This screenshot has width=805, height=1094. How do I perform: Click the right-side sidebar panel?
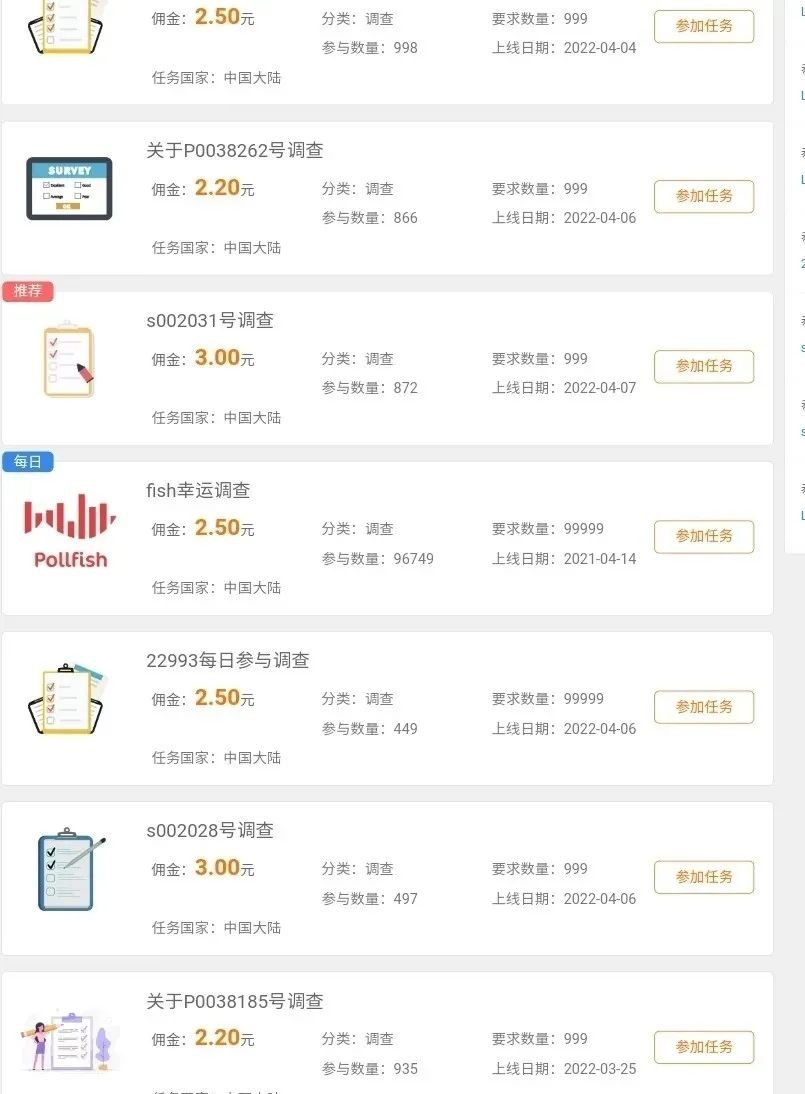[x=797, y=300]
